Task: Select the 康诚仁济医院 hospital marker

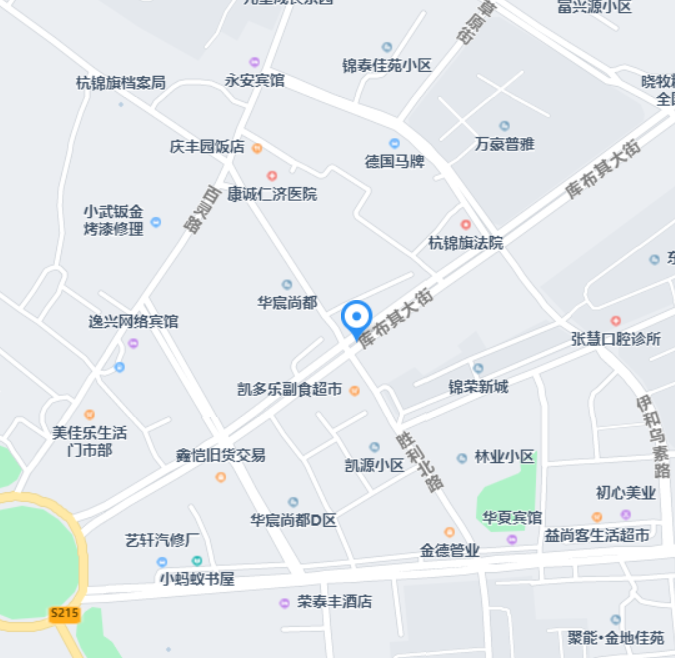Action: click(x=271, y=176)
